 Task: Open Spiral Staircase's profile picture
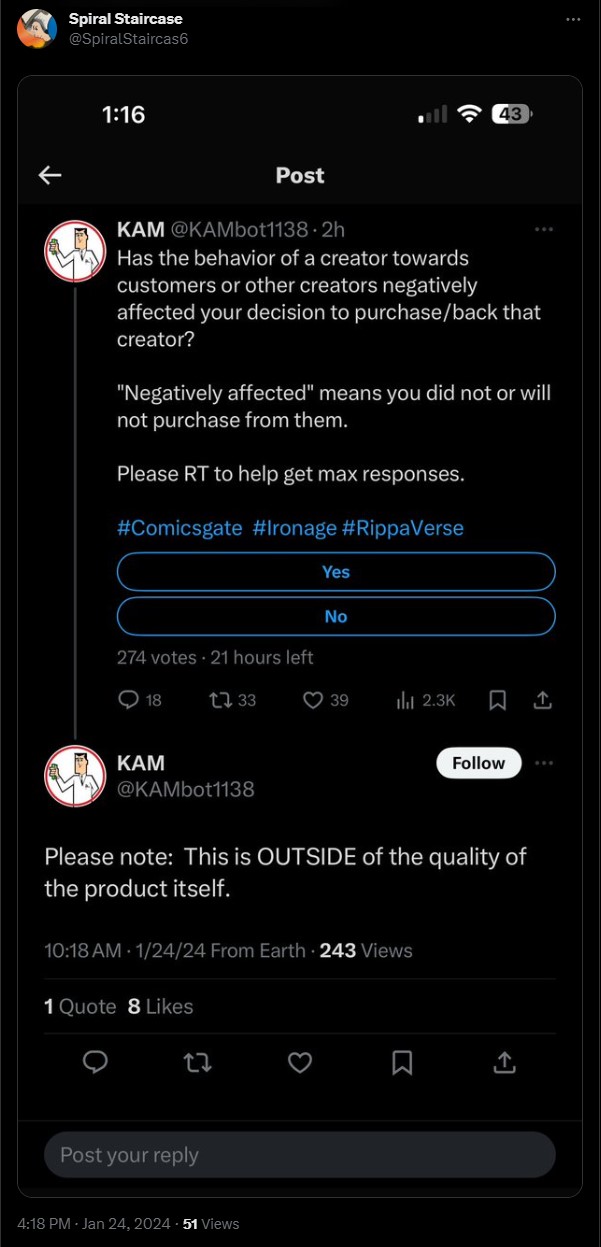(x=37, y=29)
